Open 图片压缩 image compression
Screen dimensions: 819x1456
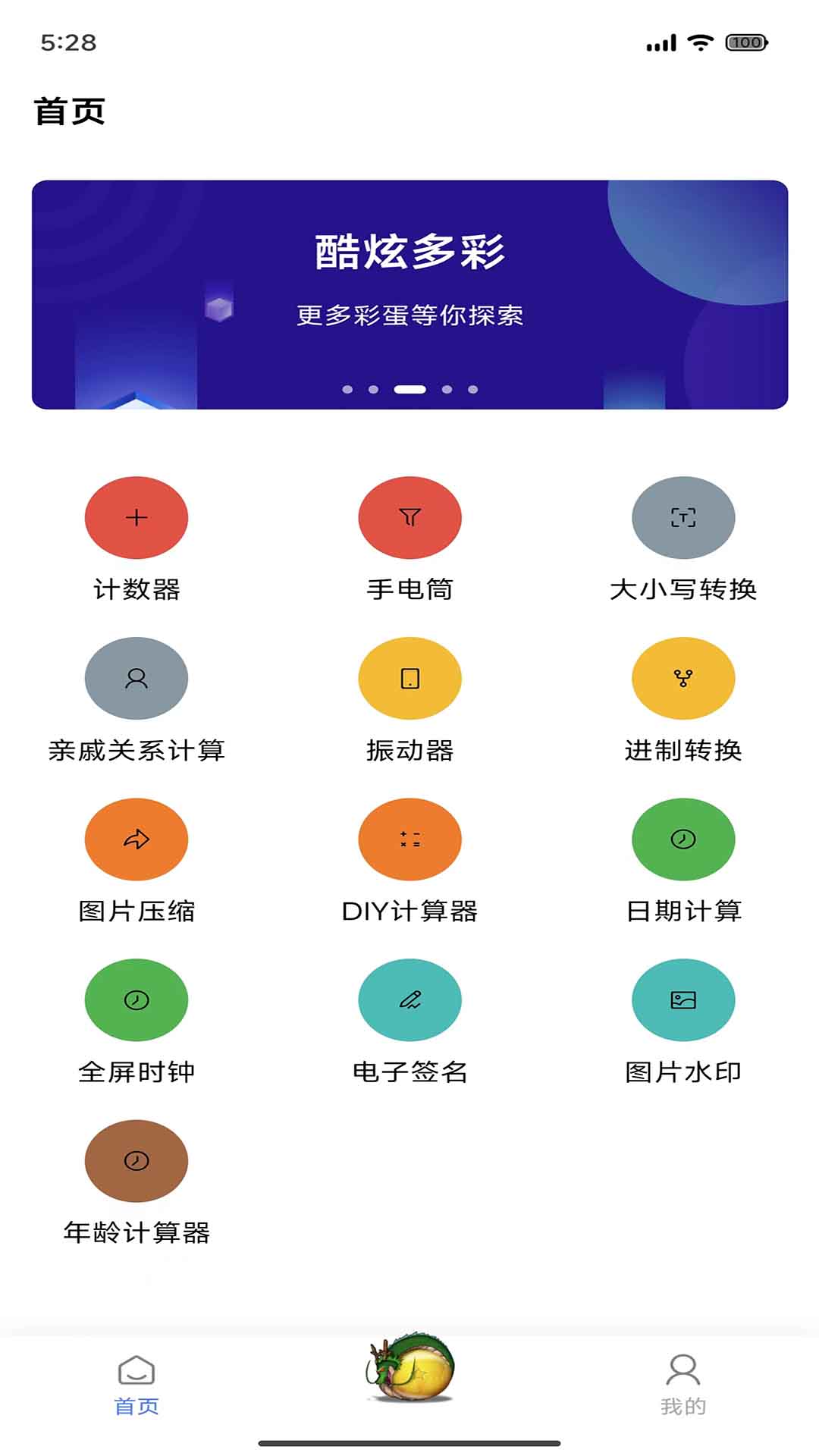coord(136,839)
